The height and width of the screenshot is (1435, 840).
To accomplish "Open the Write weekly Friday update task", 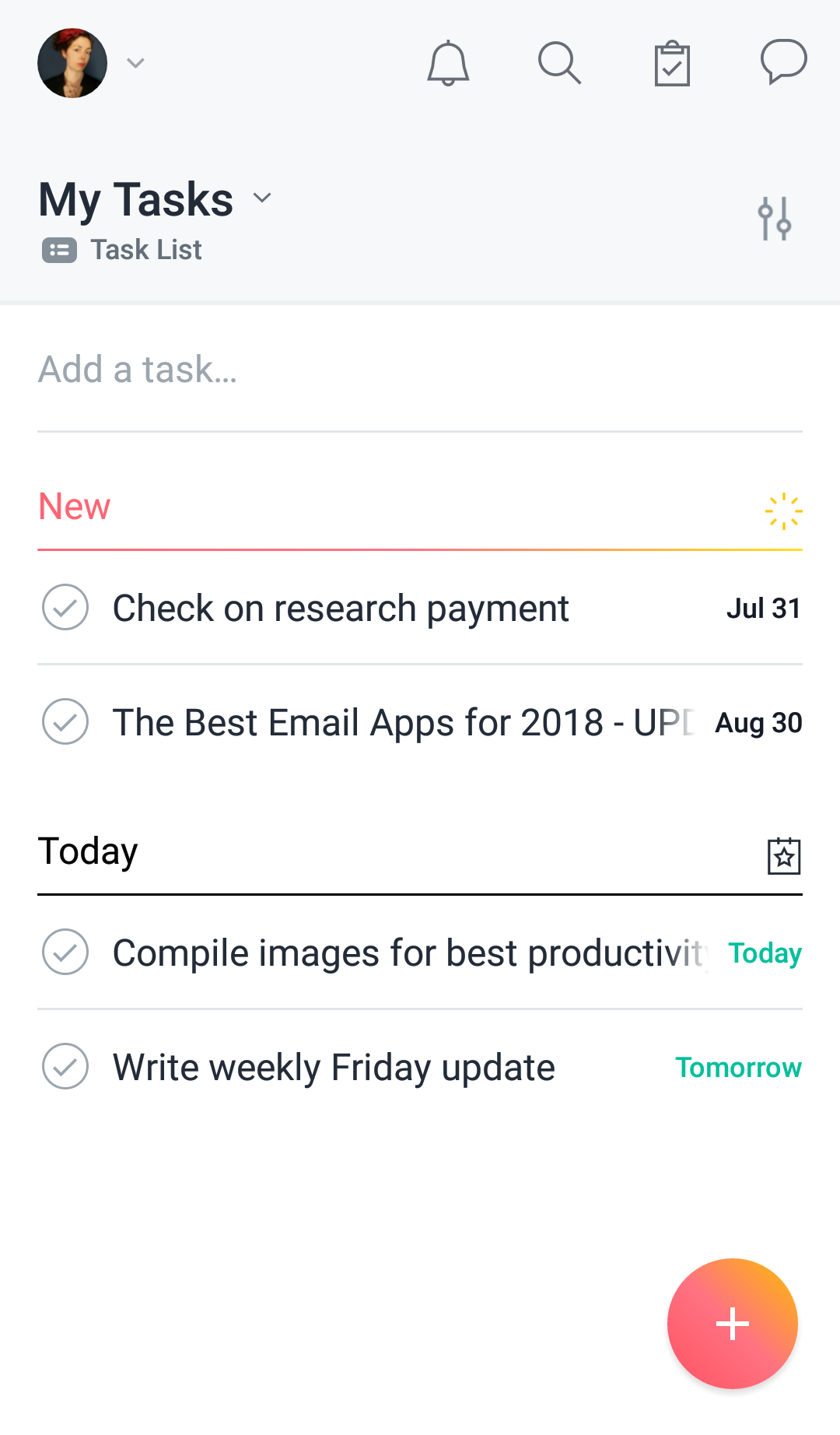I will [334, 1067].
